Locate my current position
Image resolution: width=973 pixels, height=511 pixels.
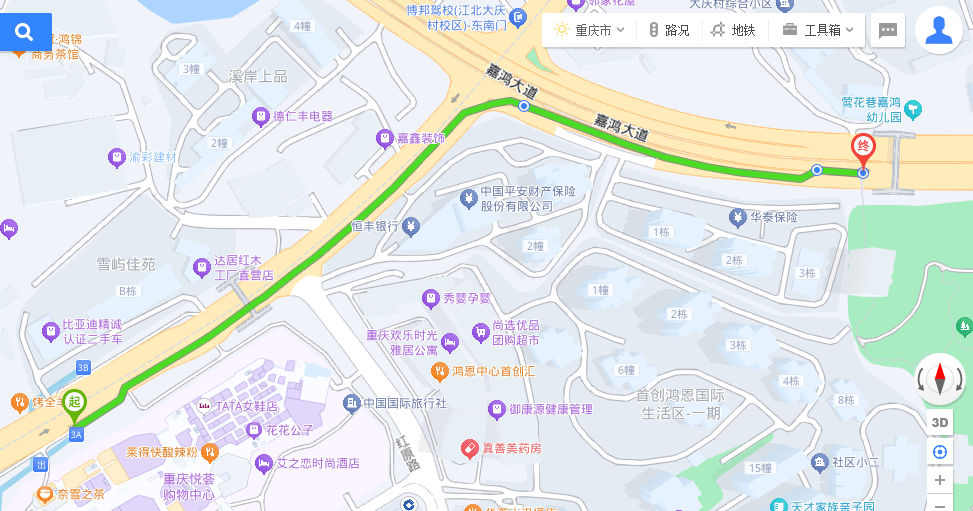940,452
